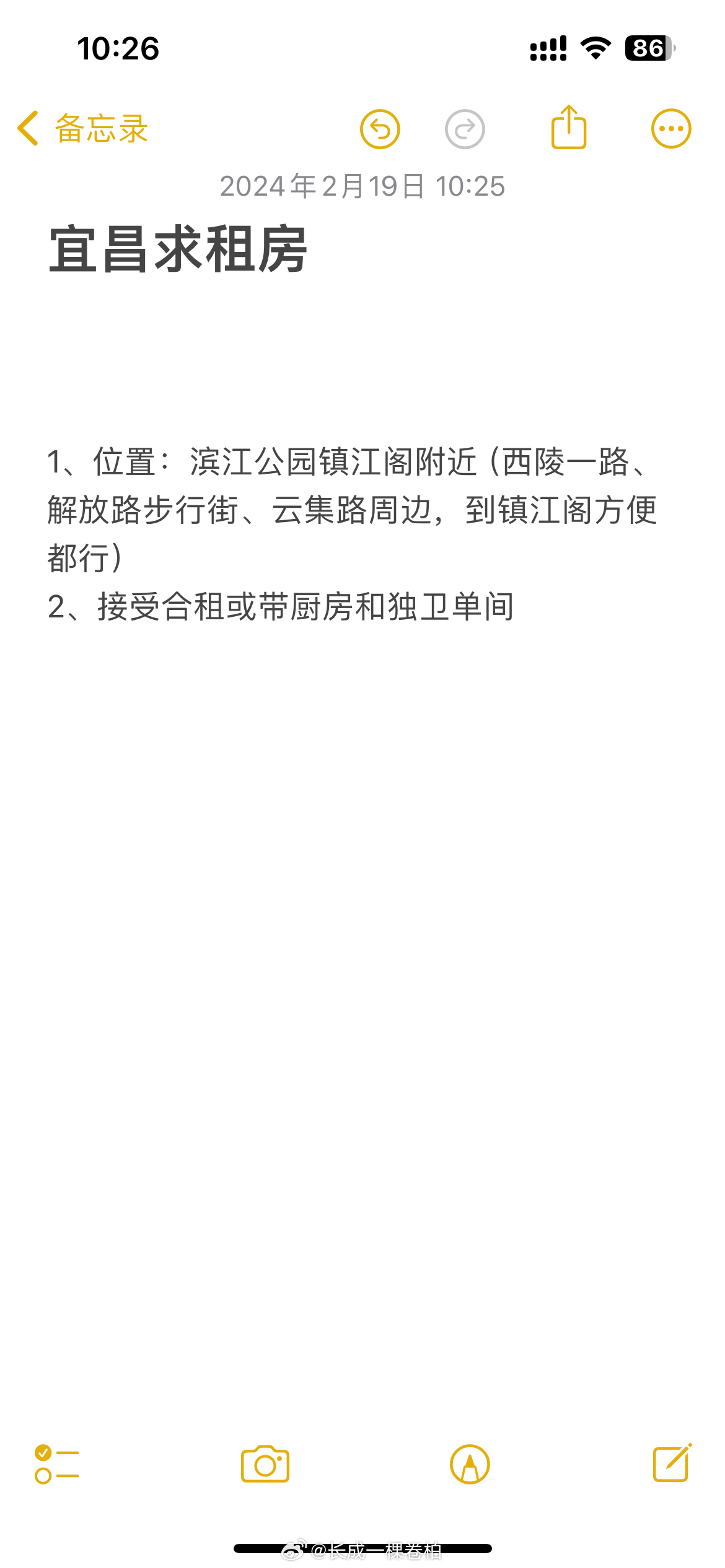725x1568 pixels.
Task: Place cursor in the note text
Action: 353,534
